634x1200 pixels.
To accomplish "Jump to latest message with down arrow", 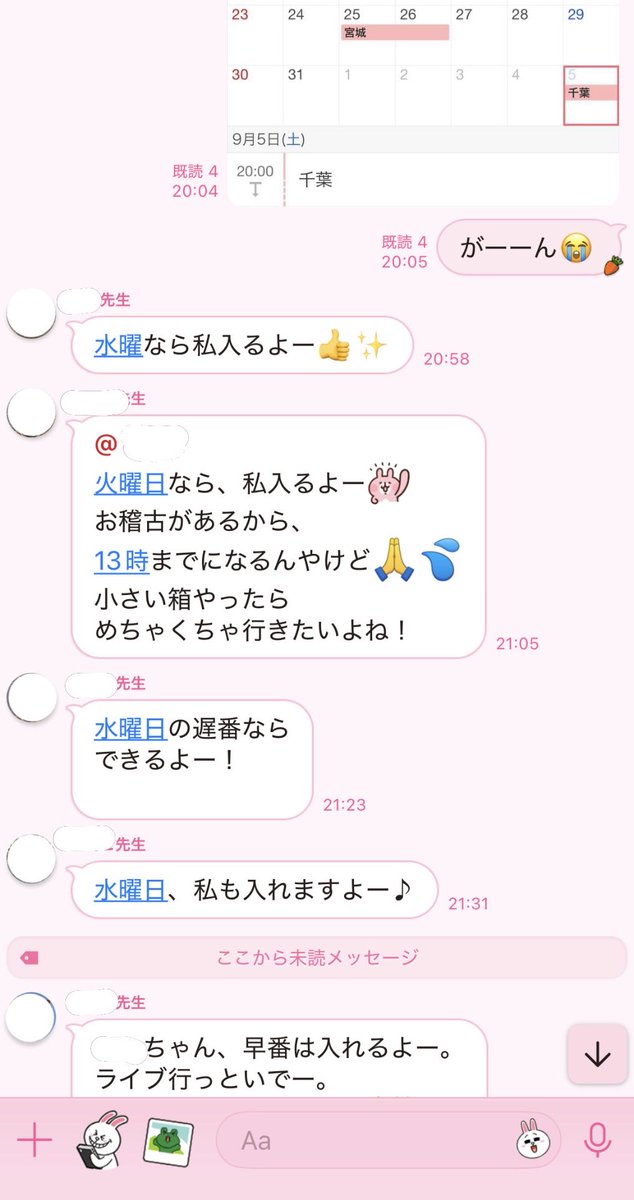I will [598, 1055].
